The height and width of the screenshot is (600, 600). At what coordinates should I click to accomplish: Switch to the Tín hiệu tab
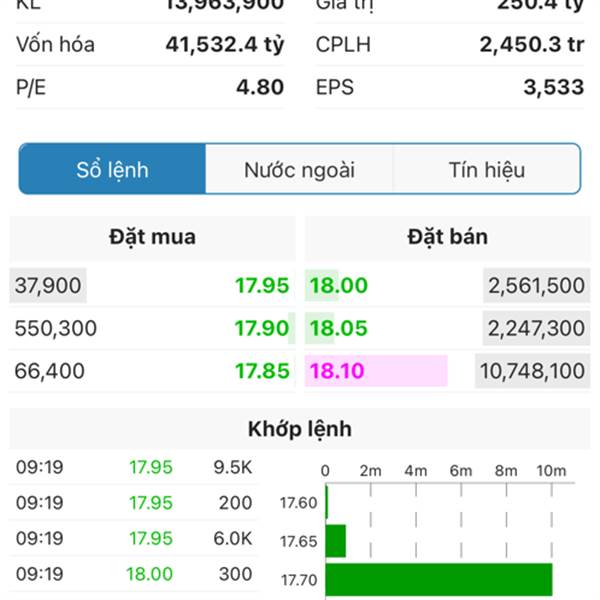coord(486,169)
